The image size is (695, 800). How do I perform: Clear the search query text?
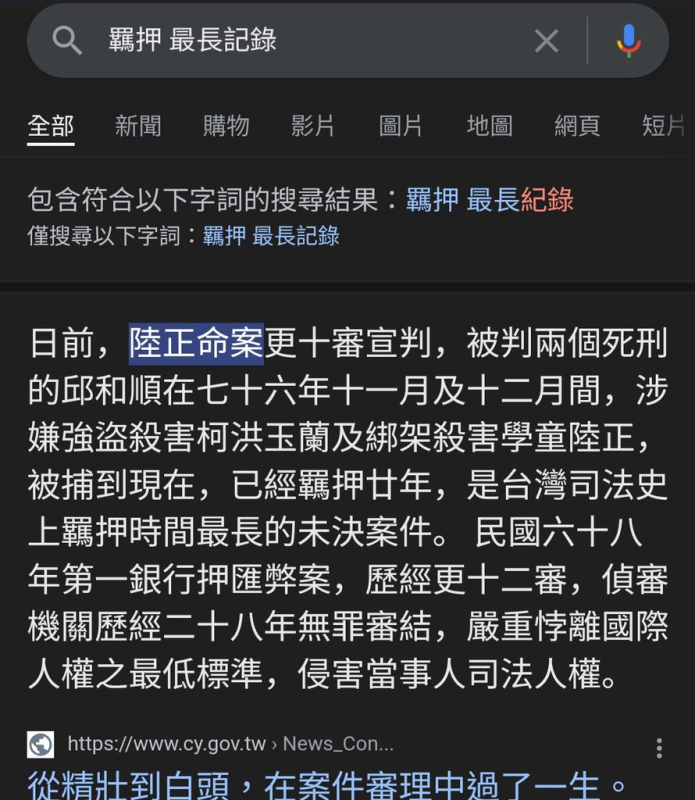tap(546, 41)
